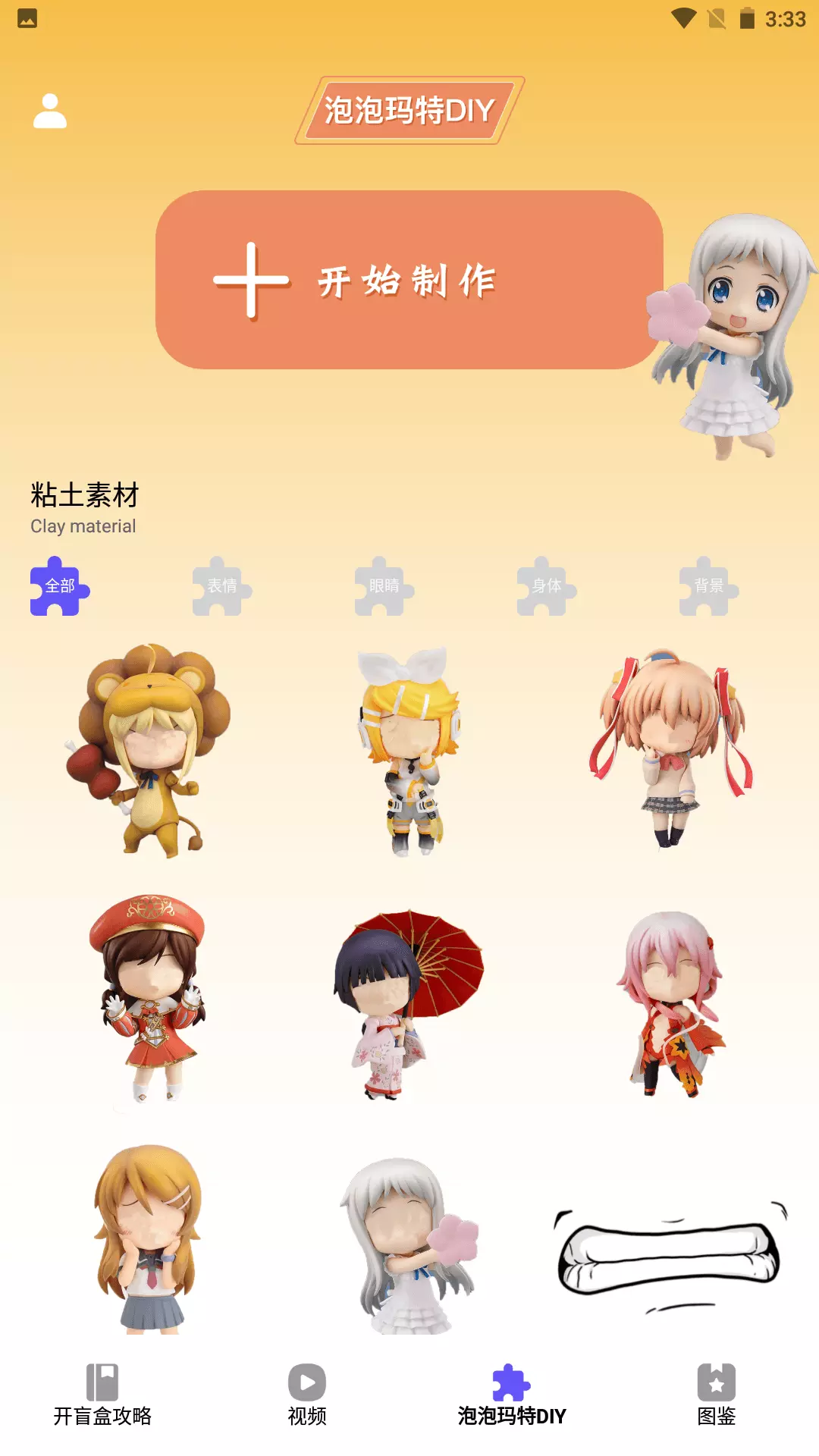
Task: Open the 图鉴 tab
Action: [717, 1395]
